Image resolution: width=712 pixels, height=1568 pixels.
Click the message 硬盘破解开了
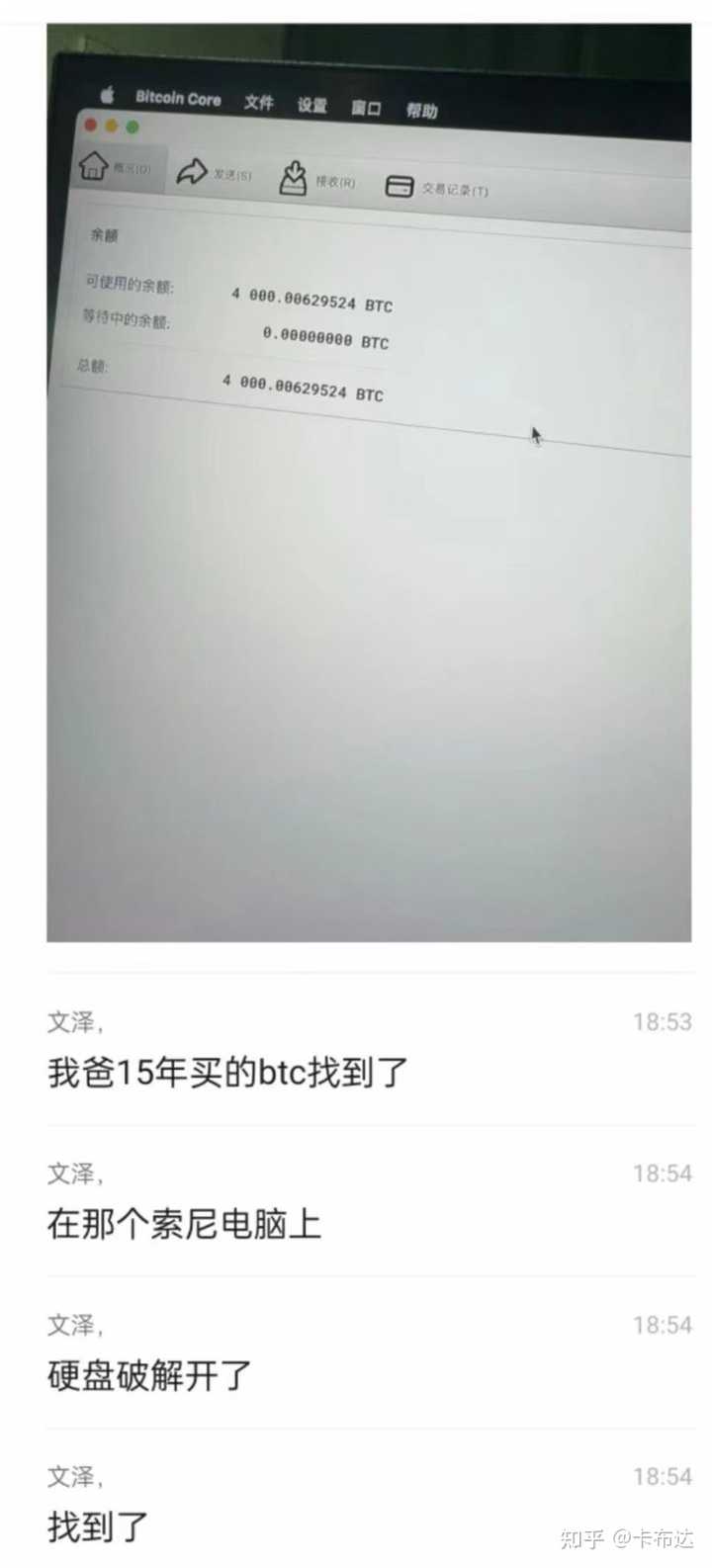(146, 1374)
